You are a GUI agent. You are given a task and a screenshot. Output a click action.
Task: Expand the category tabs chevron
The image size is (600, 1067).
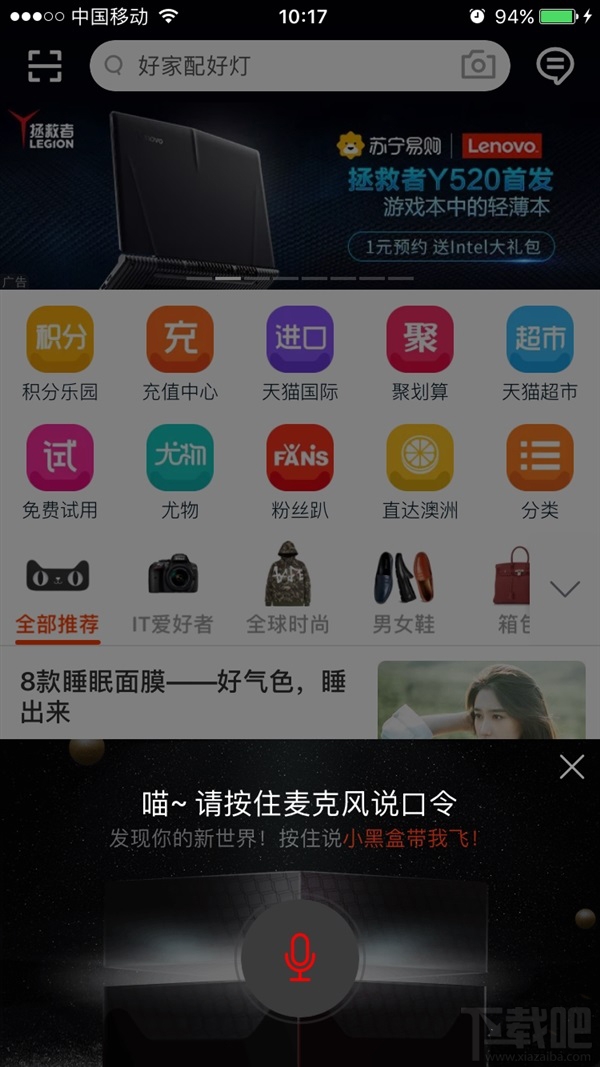pos(565,590)
